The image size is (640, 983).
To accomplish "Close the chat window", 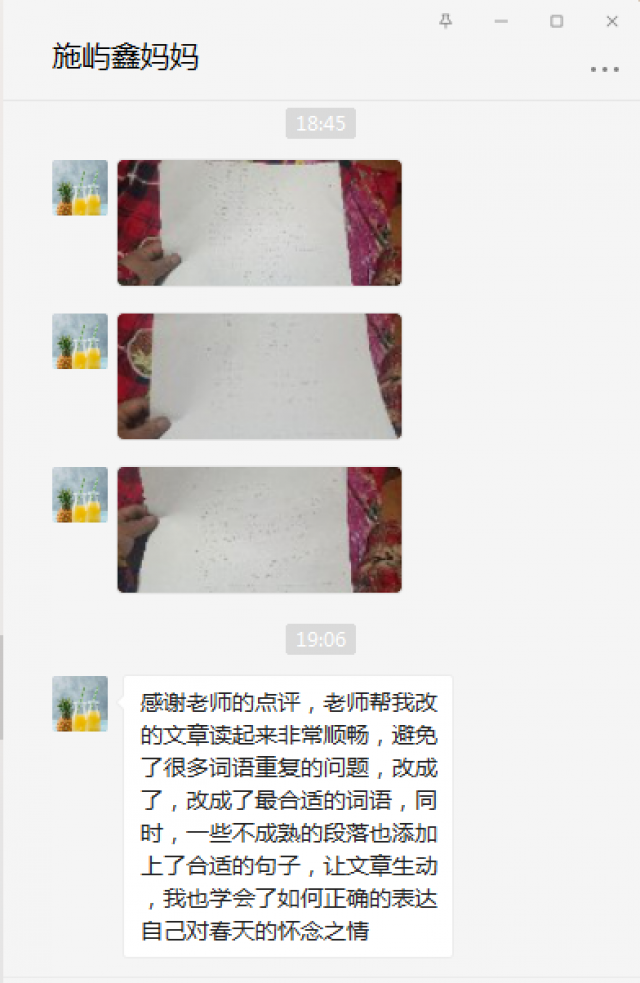I will (x=612, y=21).
